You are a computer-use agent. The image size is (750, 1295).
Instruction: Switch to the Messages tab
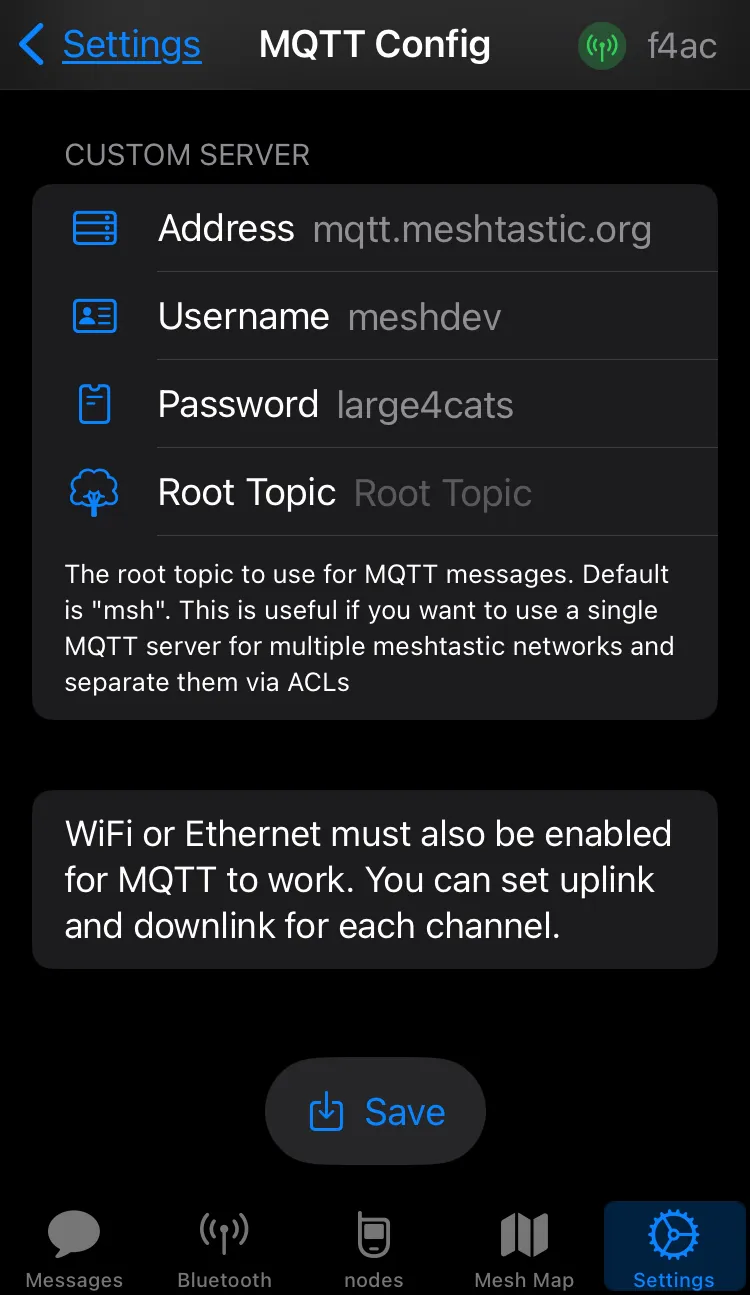tap(74, 1249)
